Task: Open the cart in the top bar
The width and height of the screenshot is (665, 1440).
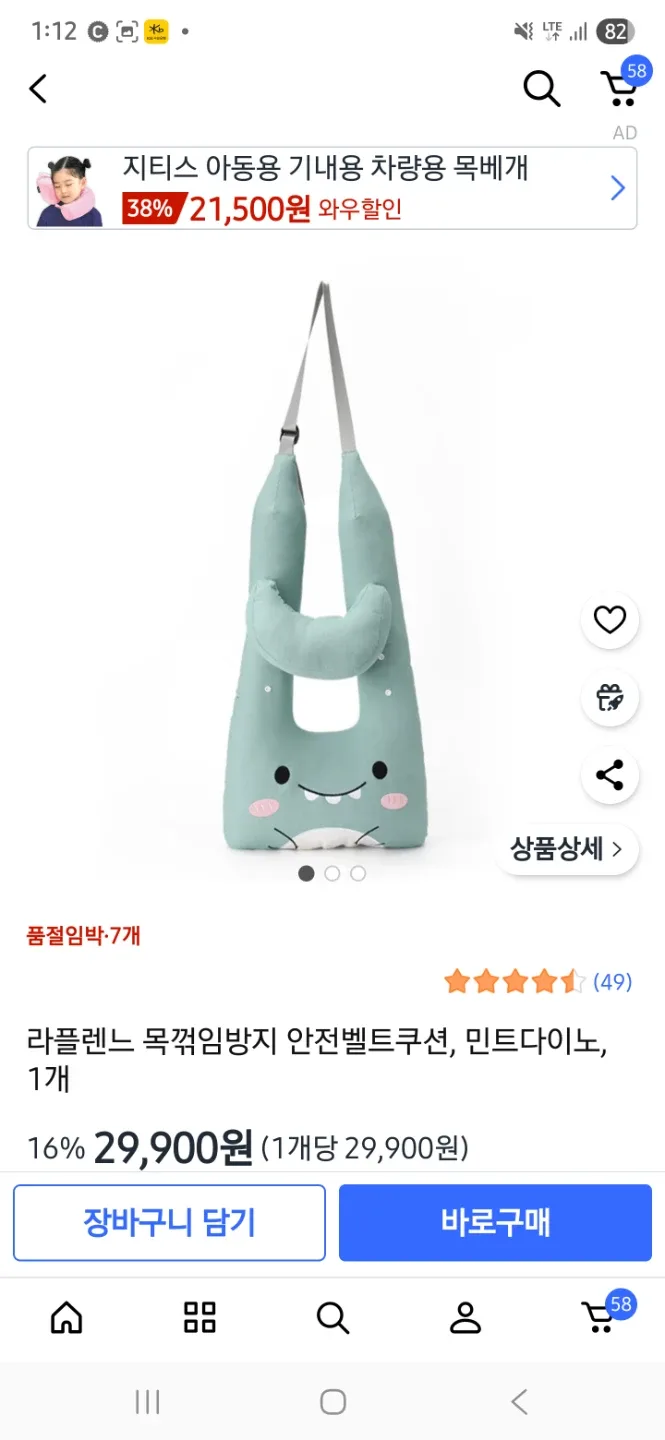Action: (x=620, y=88)
